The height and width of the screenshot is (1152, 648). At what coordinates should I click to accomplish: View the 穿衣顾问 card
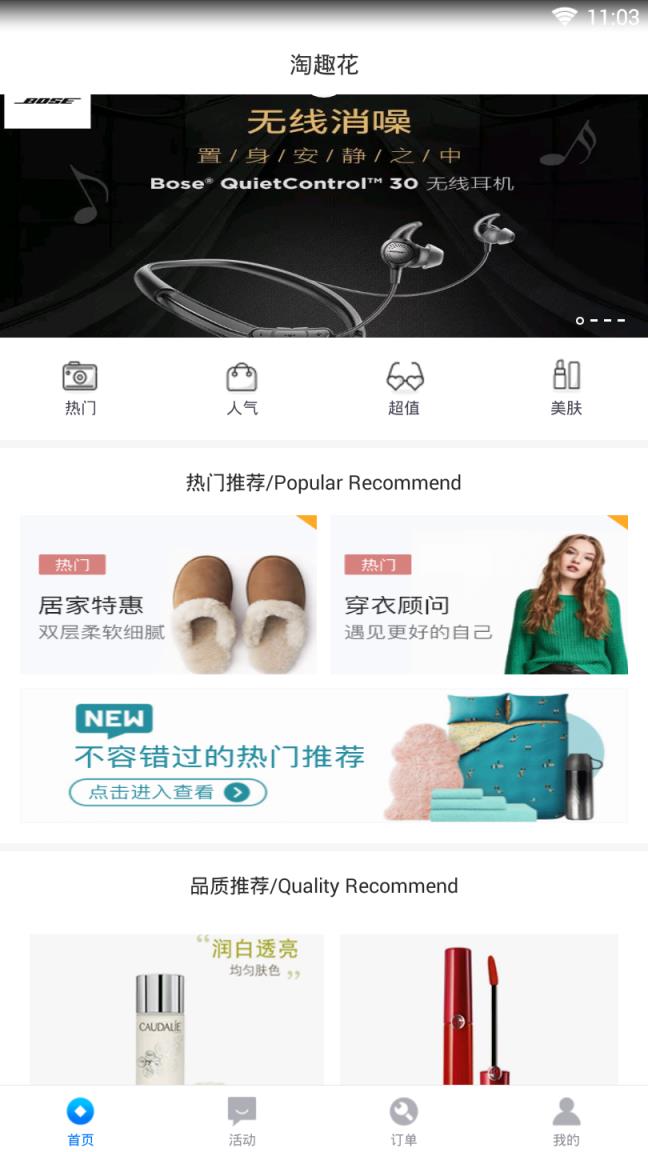pyautogui.click(x=479, y=595)
